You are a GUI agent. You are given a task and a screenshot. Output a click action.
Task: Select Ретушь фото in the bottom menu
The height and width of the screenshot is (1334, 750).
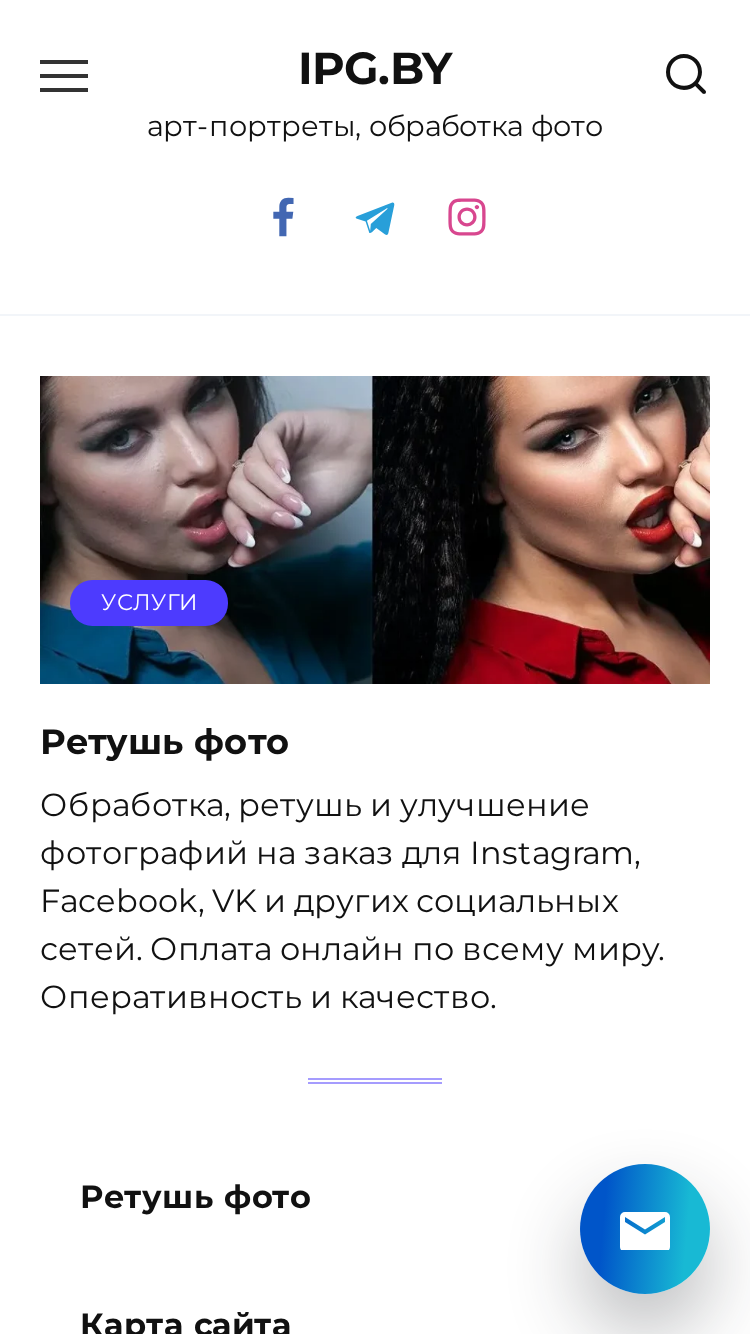pos(196,1197)
